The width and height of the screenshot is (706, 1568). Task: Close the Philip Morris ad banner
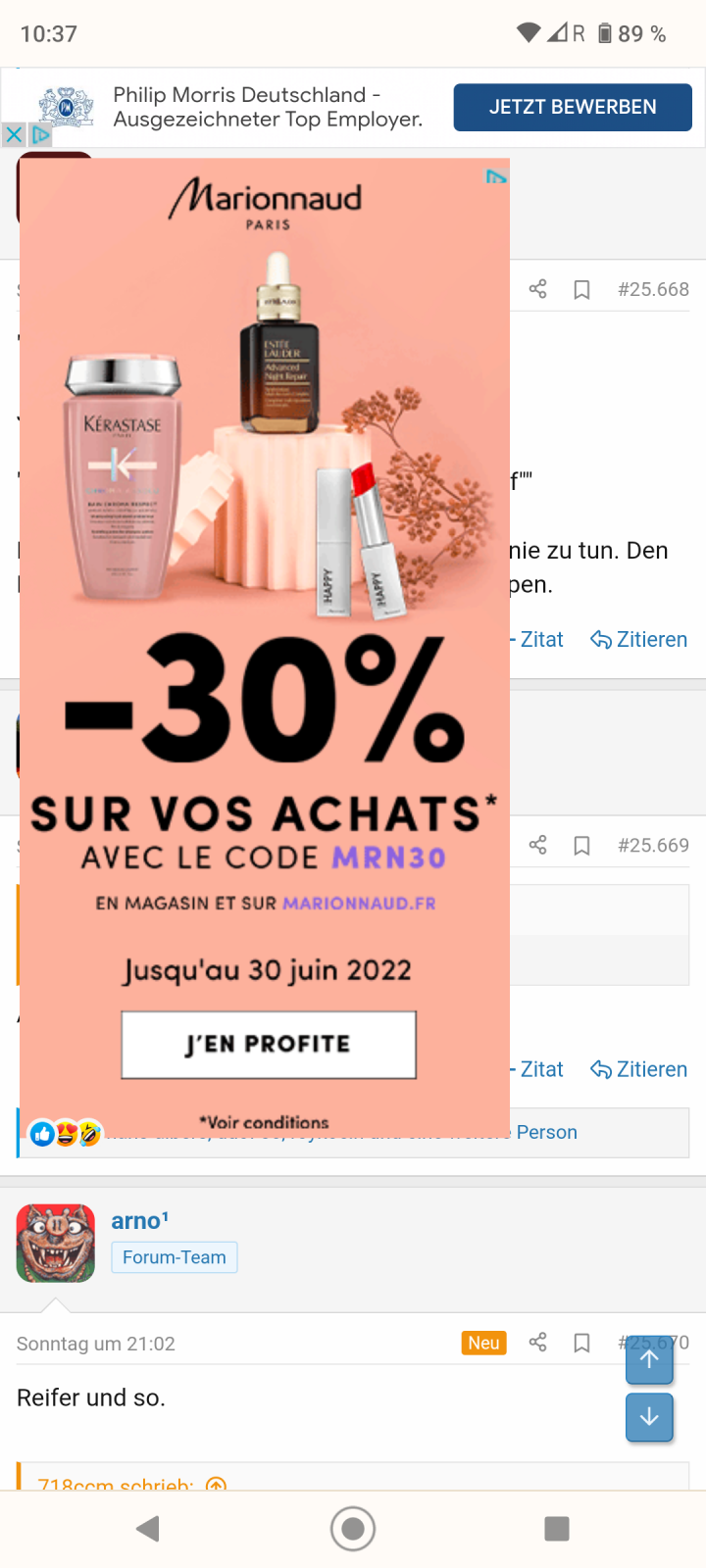(x=13, y=134)
